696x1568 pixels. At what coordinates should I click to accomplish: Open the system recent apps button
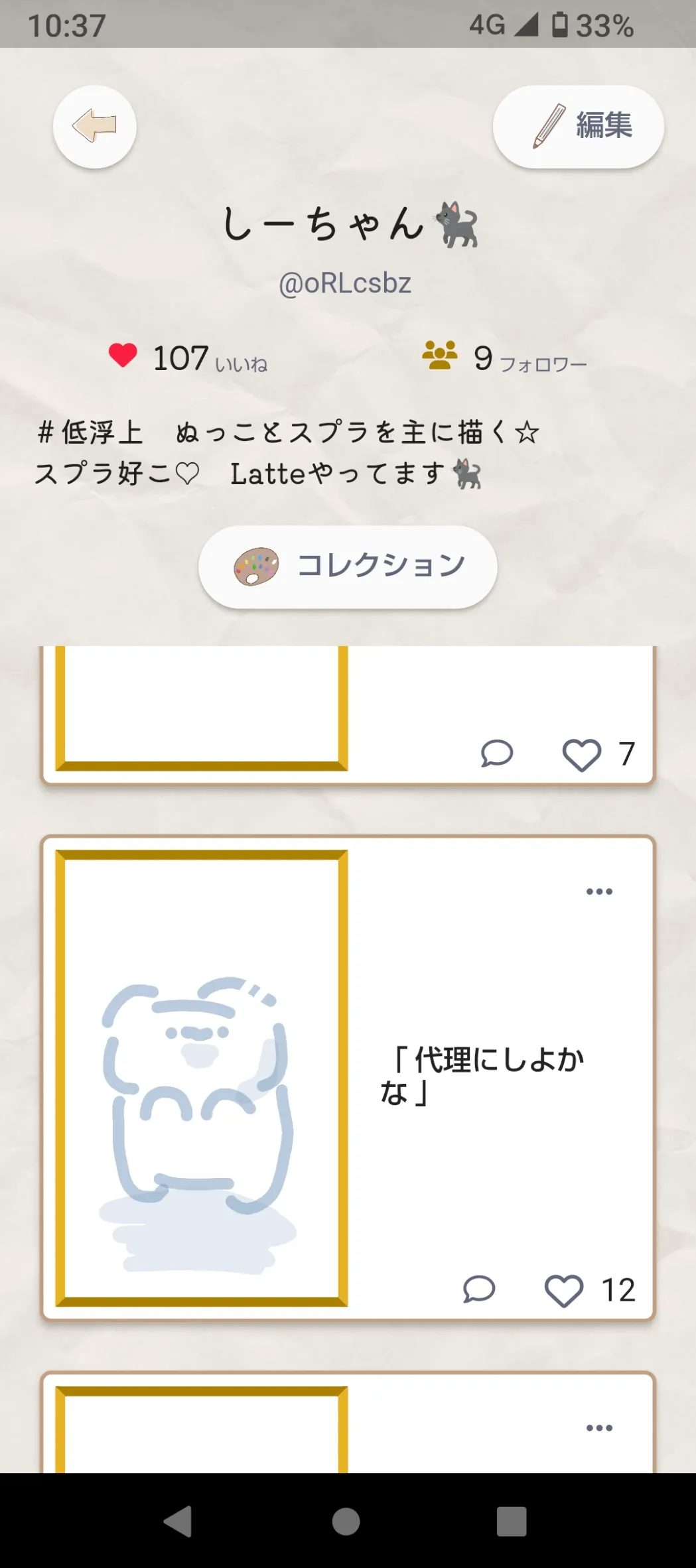coord(512,1521)
